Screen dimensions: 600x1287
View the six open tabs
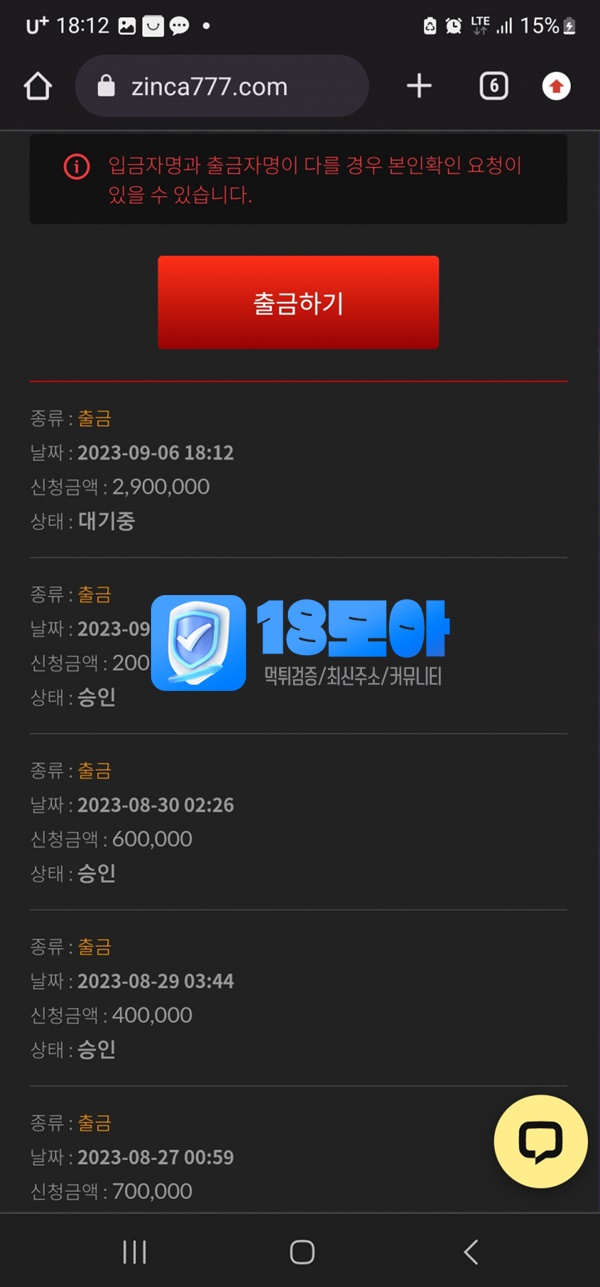[x=493, y=87]
